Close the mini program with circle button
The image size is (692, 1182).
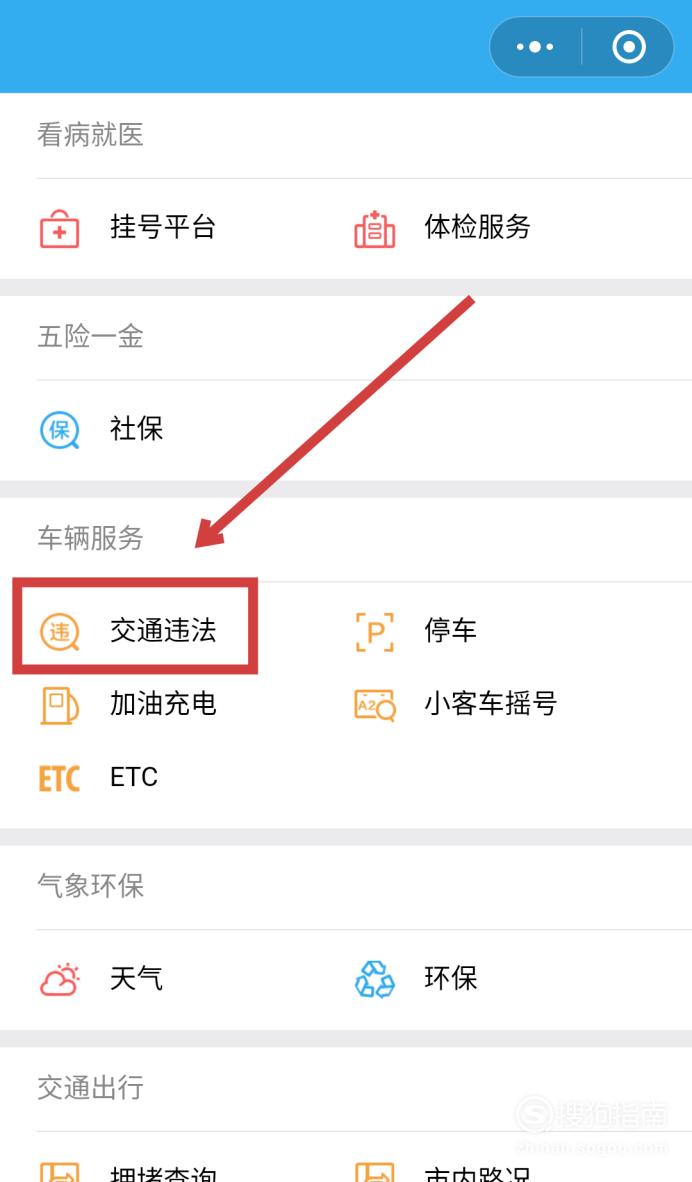[x=628, y=47]
